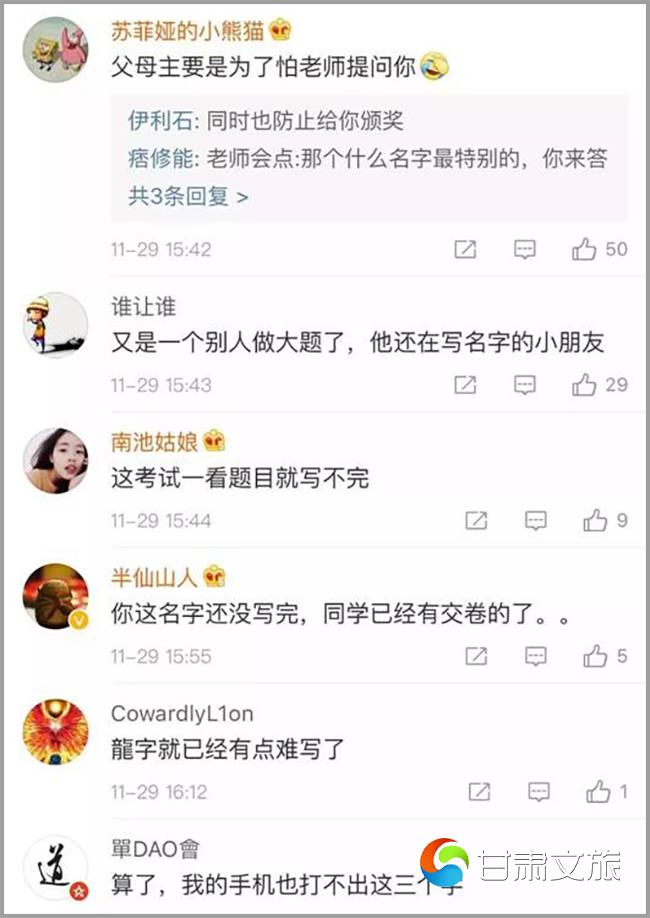Reply to CowardlyL1on's comment
The image size is (650, 918).
538,792
